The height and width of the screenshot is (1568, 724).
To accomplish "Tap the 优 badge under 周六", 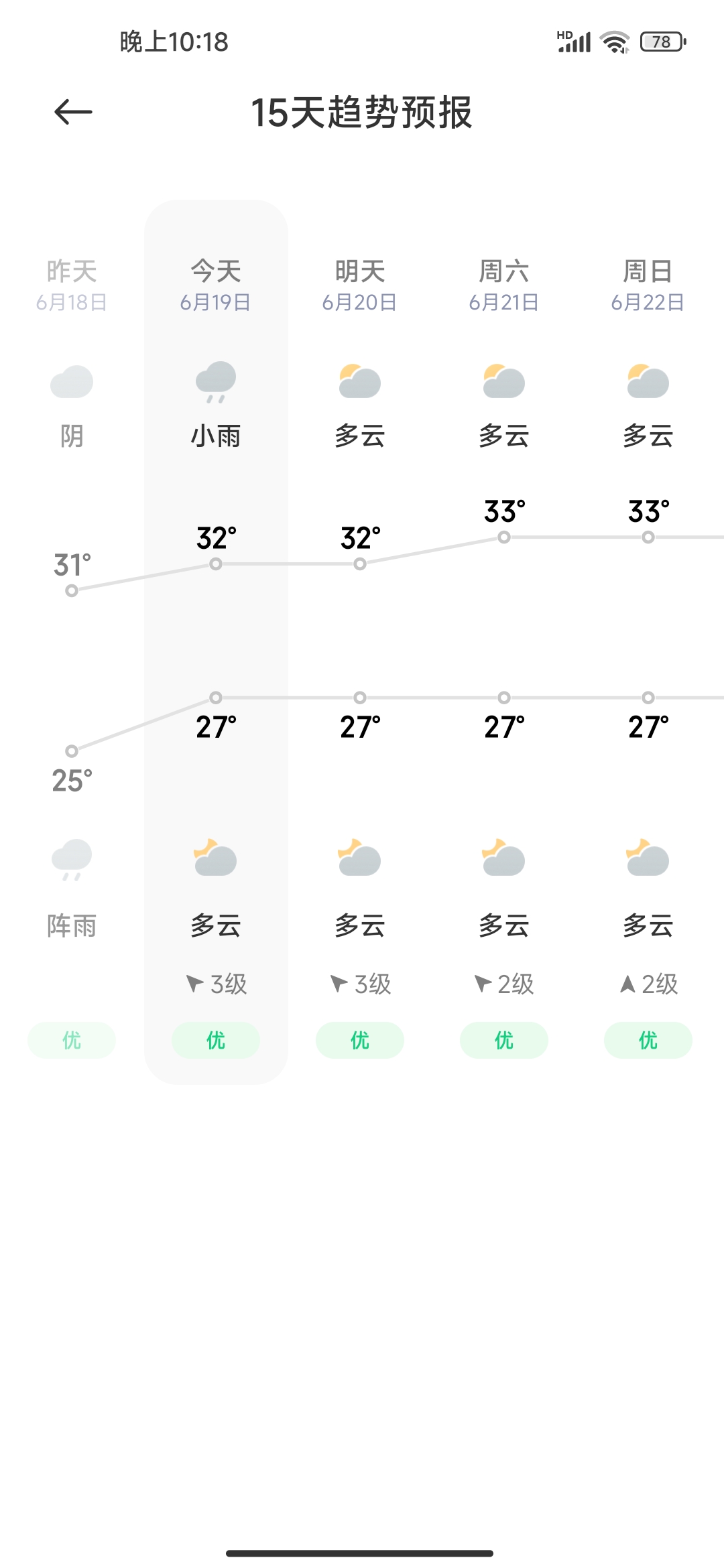I will (x=504, y=1040).
